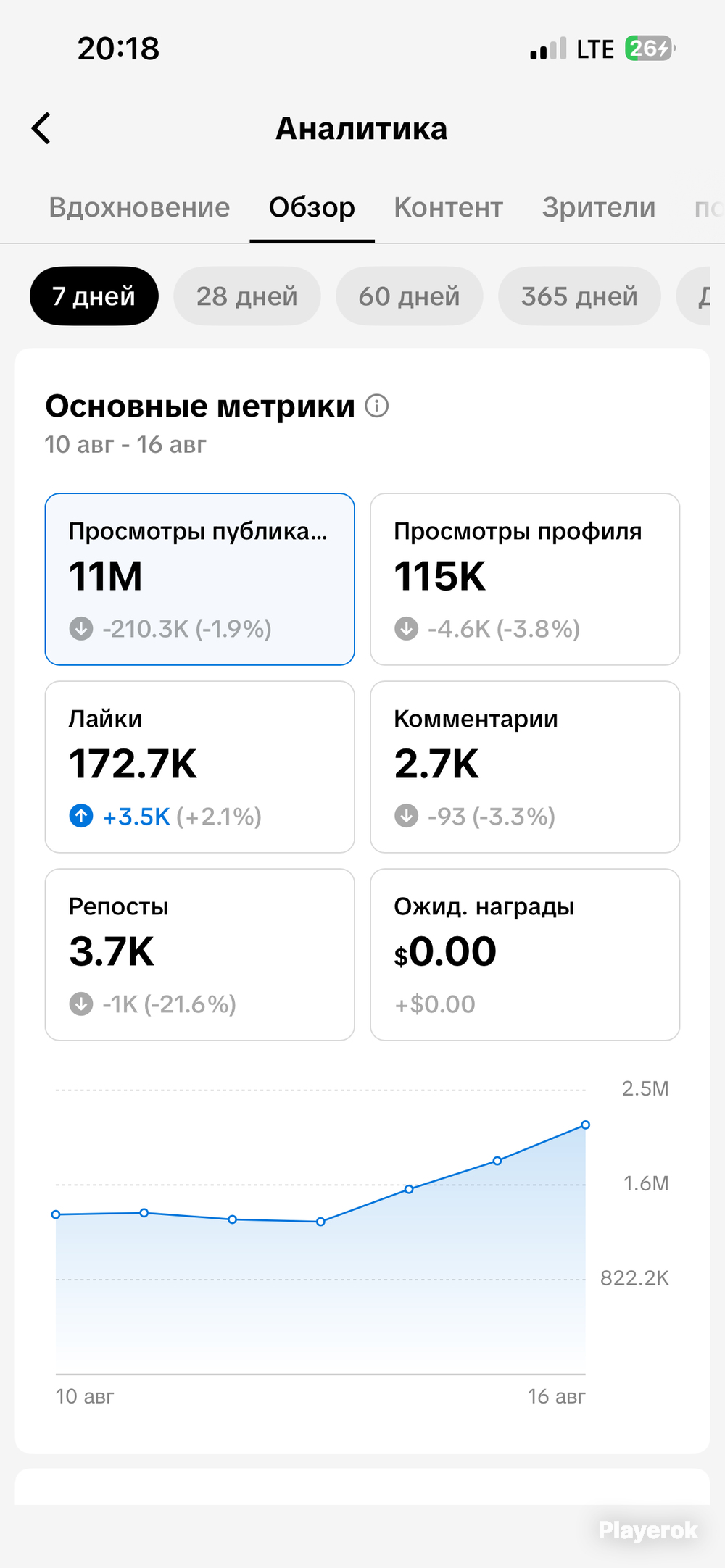This screenshot has width=725, height=1568.
Task: Show the Просмотры профиля metric card
Action: click(x=525, y=579)
